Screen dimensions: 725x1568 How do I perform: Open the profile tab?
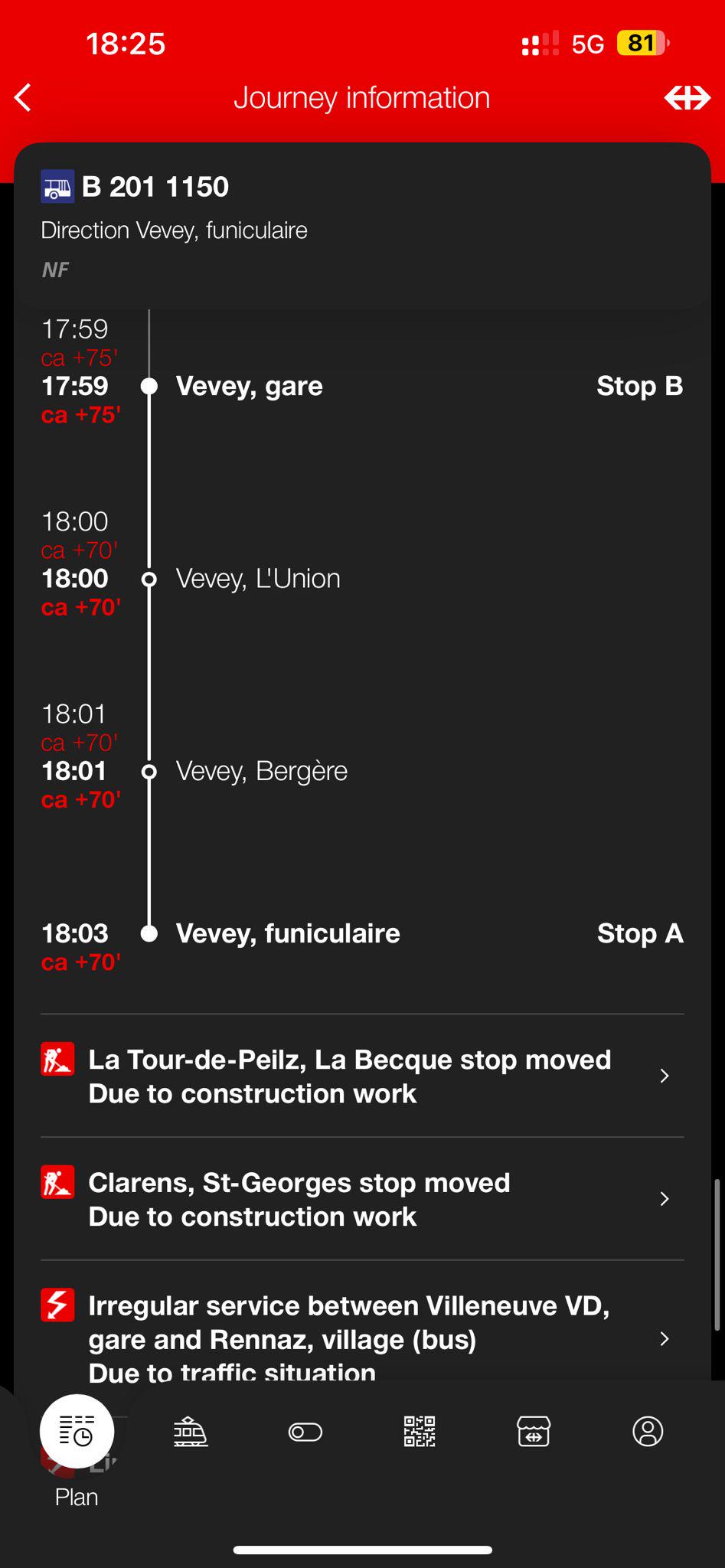[648, 1431]
